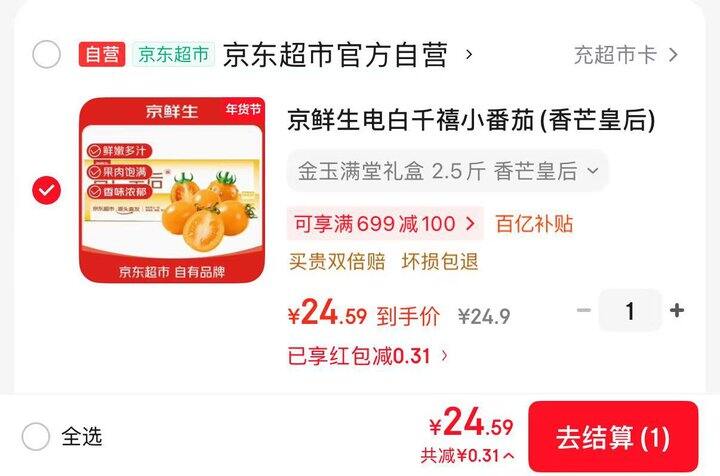Expand the 金玉满堂礼盒 2.5斤 spec dropdown
The image size is (720, 476).
pos(447,171)
